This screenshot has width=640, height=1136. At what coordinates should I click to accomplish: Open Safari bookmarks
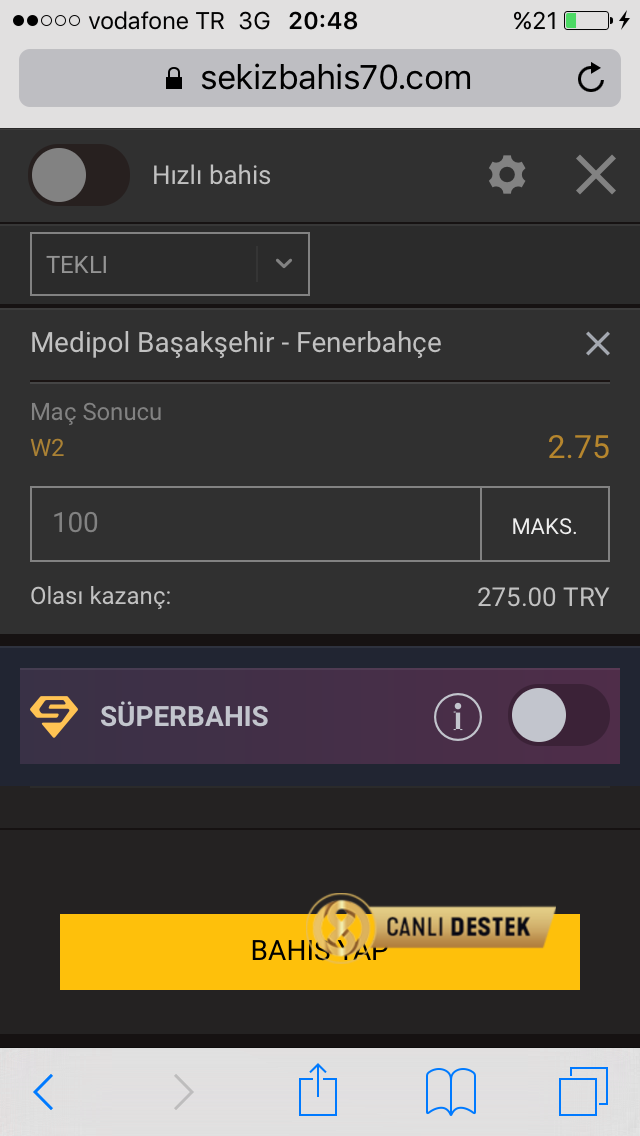click(x=451, y=1091)
